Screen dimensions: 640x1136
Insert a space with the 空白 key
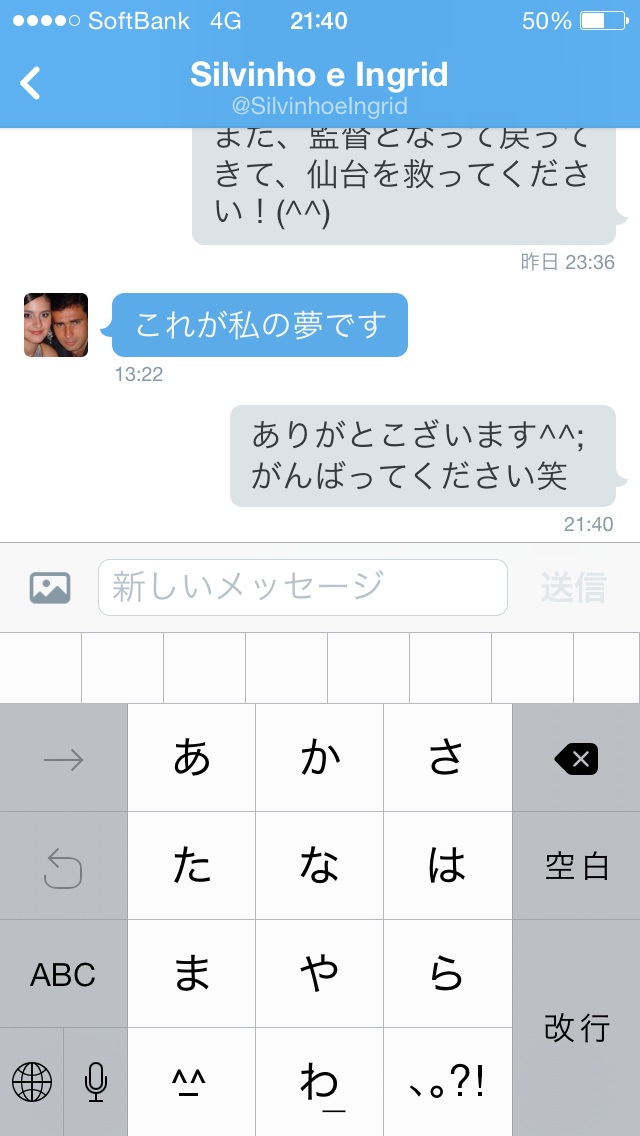[576, 866]
